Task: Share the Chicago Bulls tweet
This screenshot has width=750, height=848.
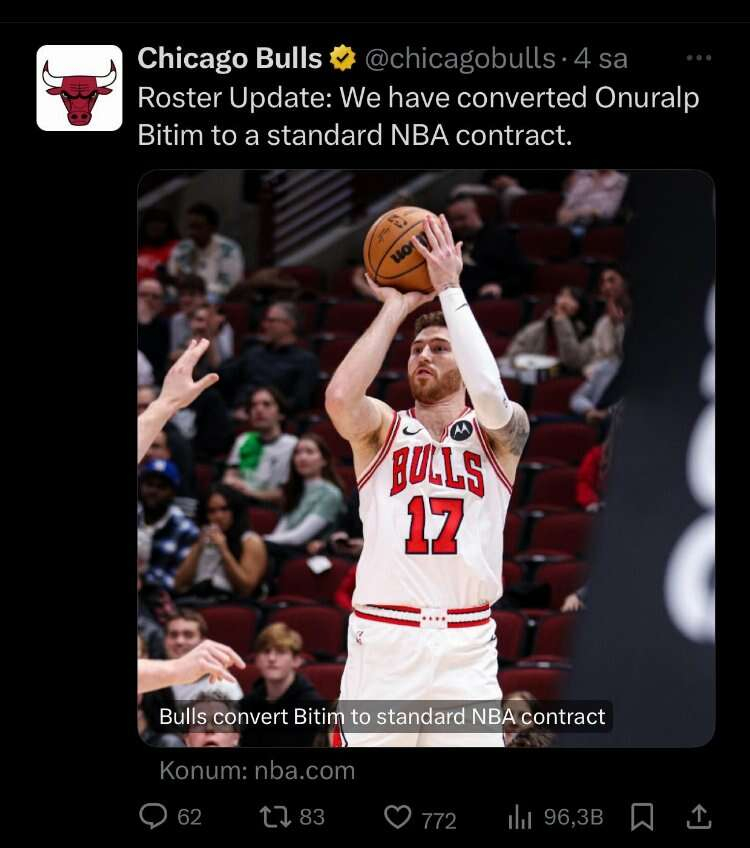Action: tap(698, 817)
